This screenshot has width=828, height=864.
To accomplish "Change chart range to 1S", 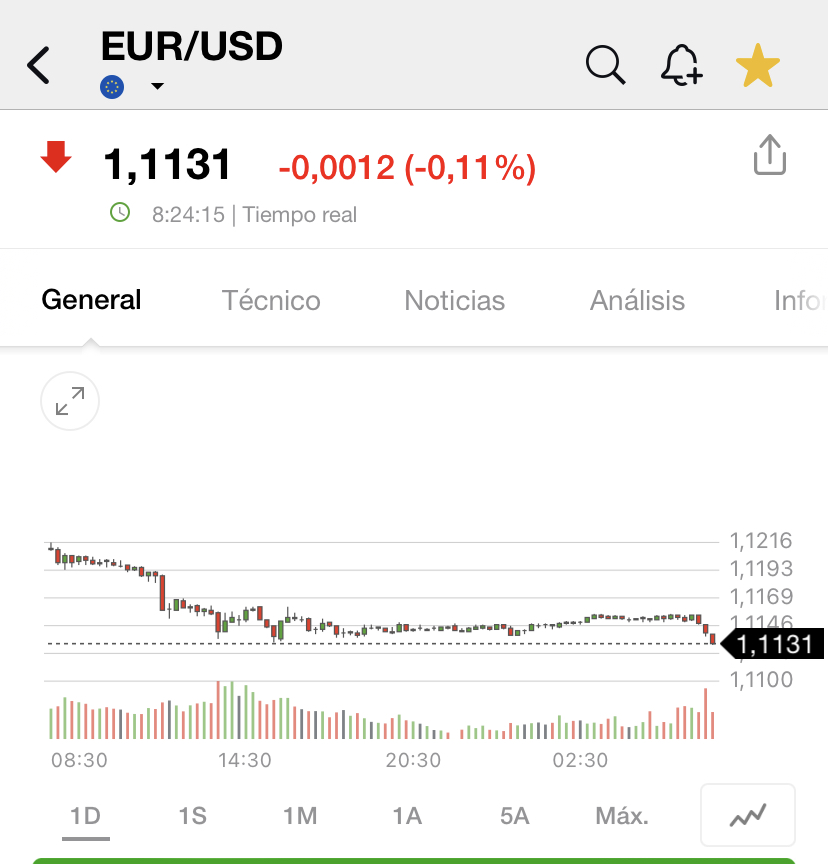I will tap(193, 816).
